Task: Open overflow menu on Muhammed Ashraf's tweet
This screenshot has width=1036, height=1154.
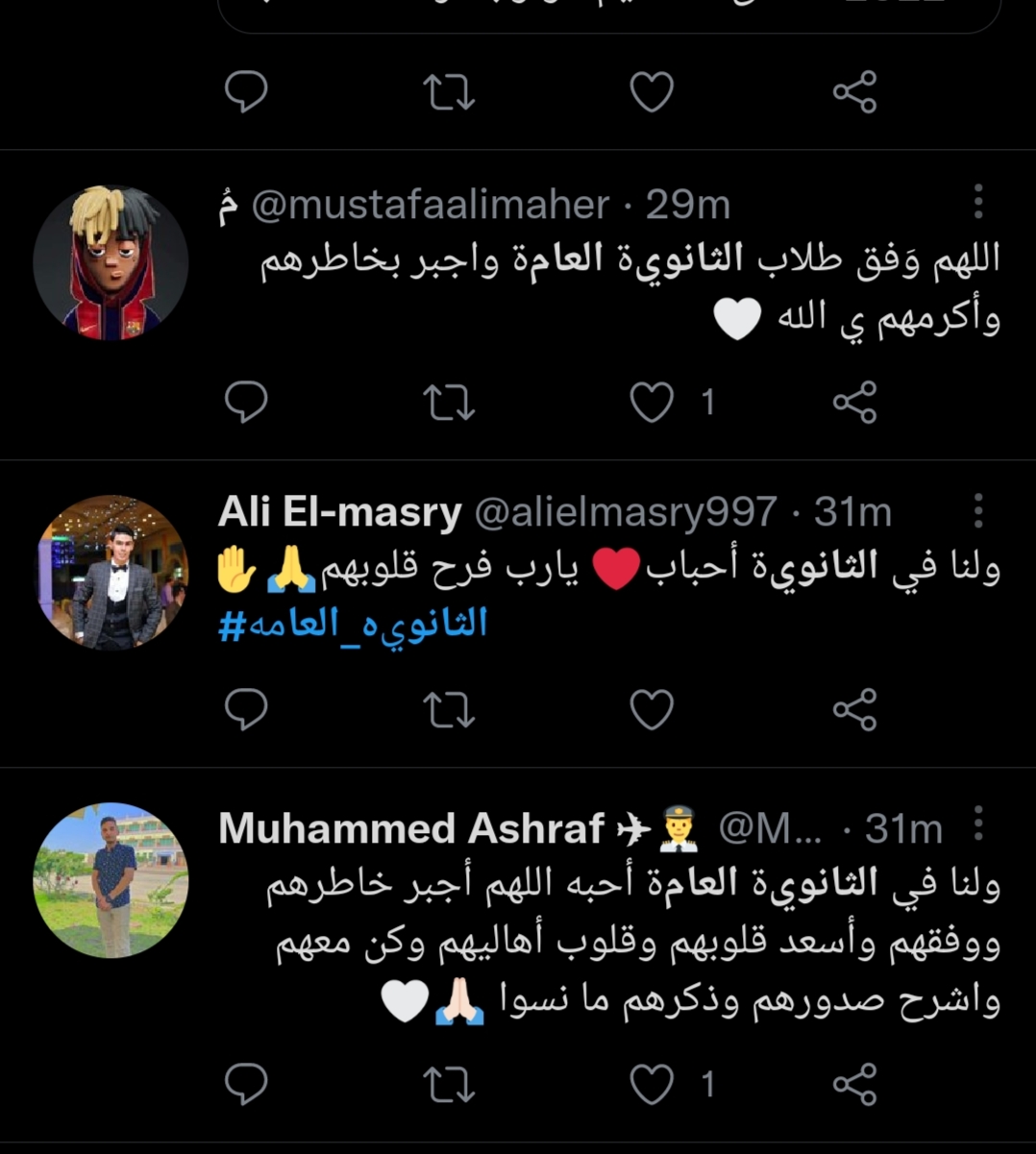Action: point(978,823)
